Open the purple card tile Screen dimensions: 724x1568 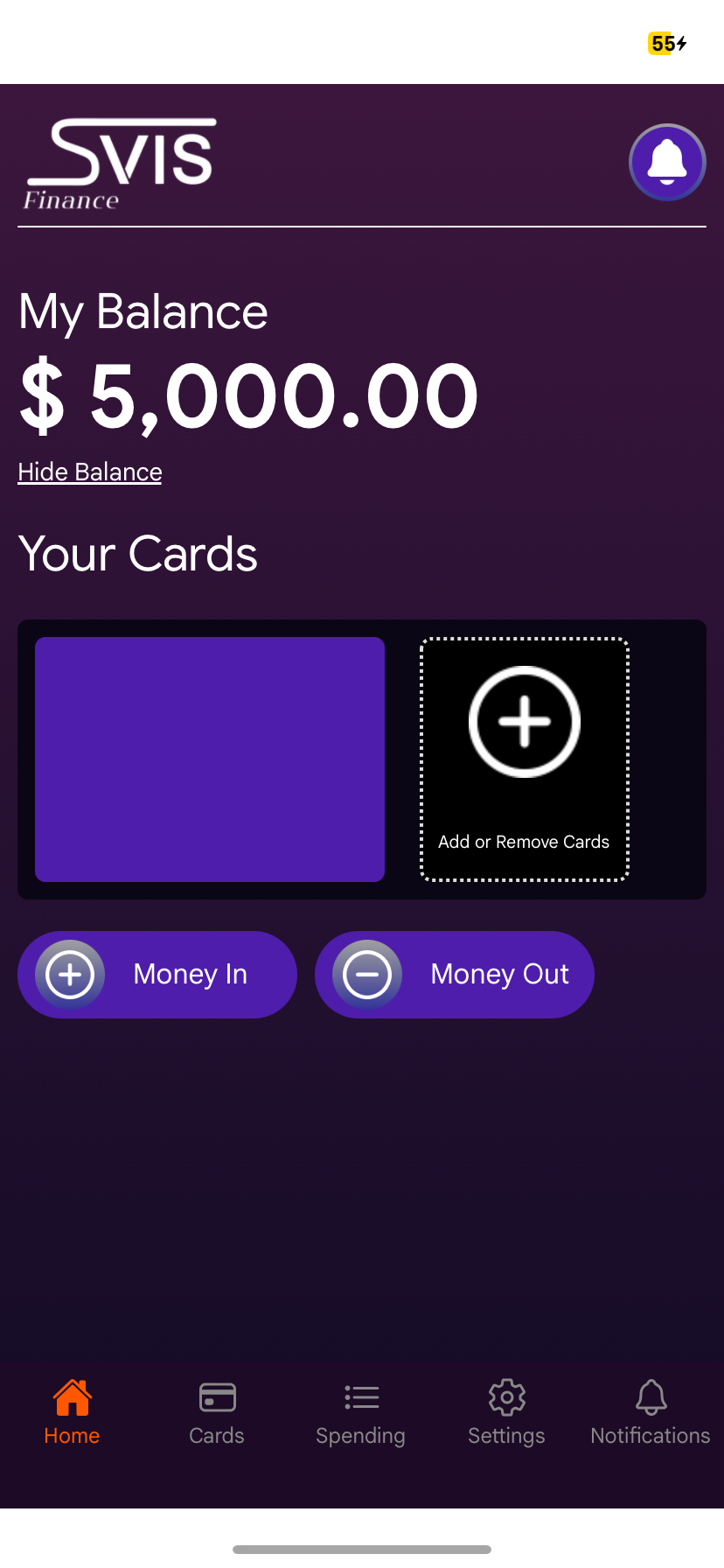pos(210,759)
